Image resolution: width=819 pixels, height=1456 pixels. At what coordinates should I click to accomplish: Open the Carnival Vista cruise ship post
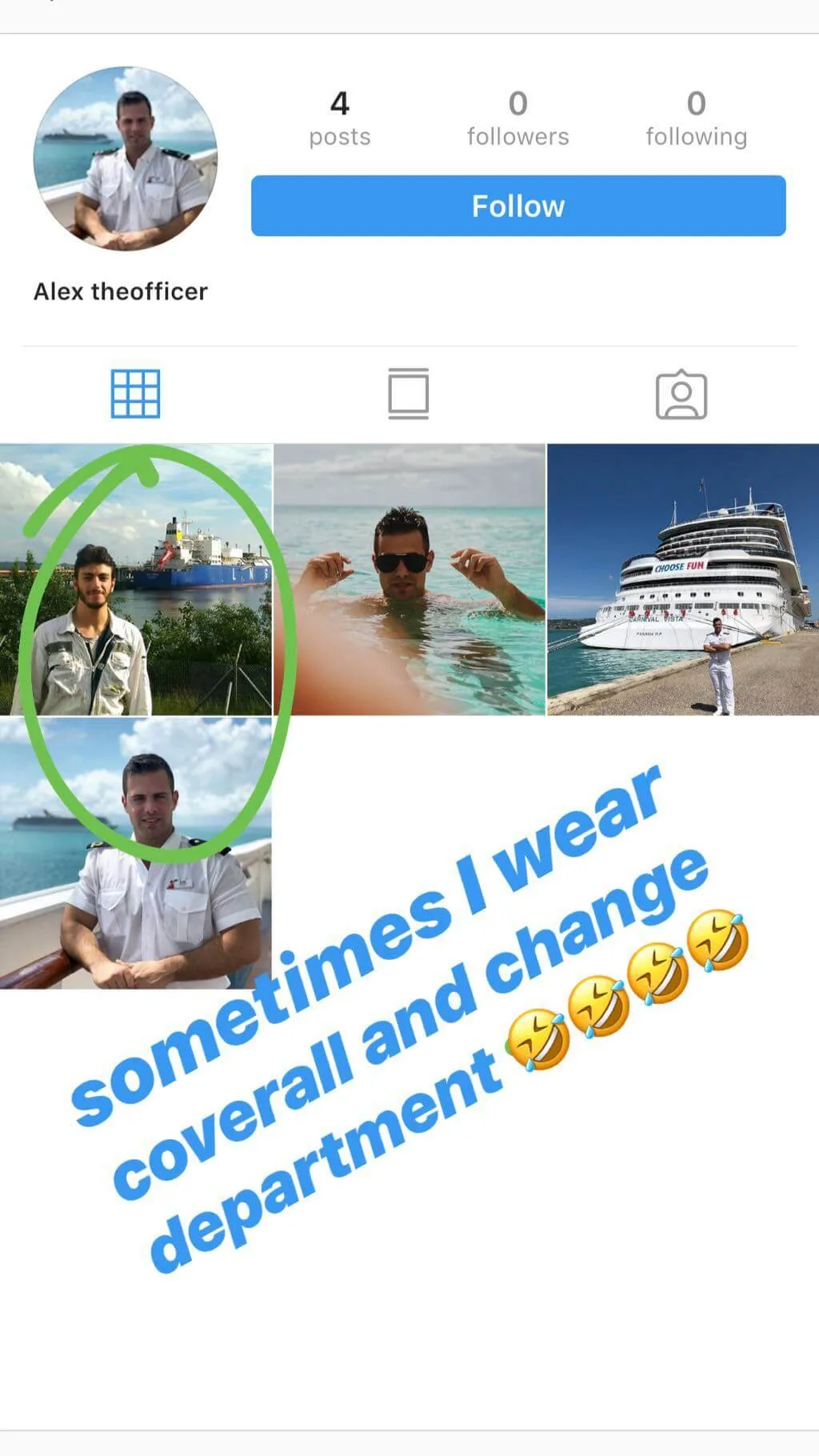[x=683, y=579]
